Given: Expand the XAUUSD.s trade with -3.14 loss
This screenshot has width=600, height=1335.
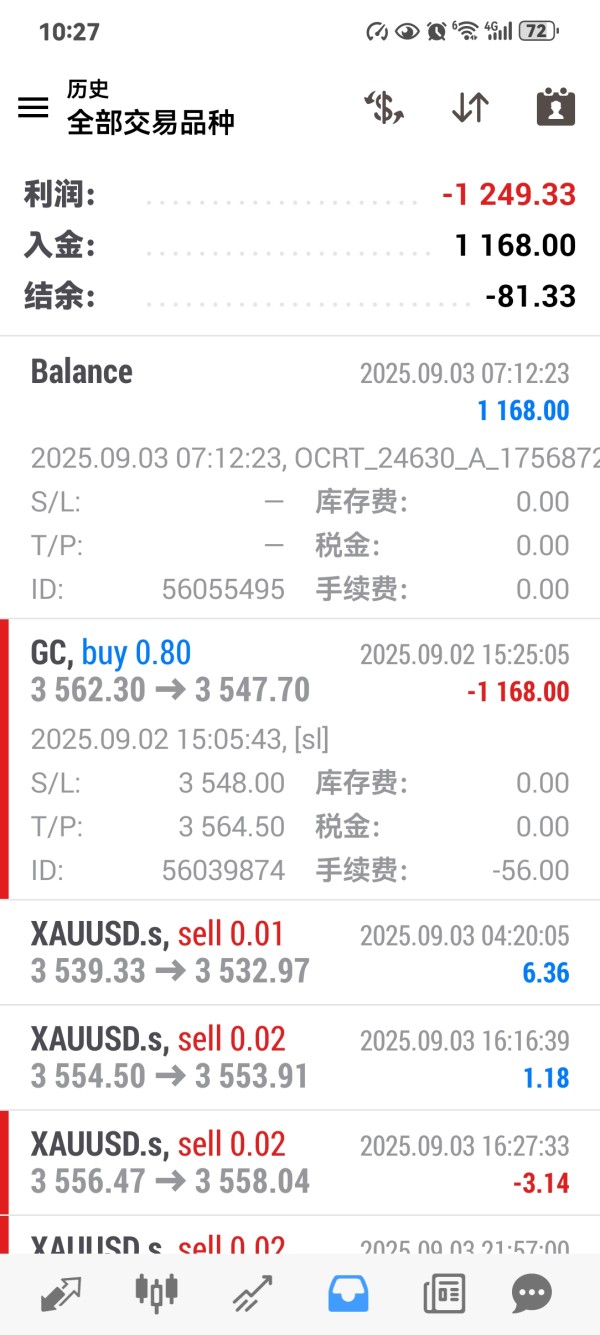Looking at the screenshot, I should 300,1163.
